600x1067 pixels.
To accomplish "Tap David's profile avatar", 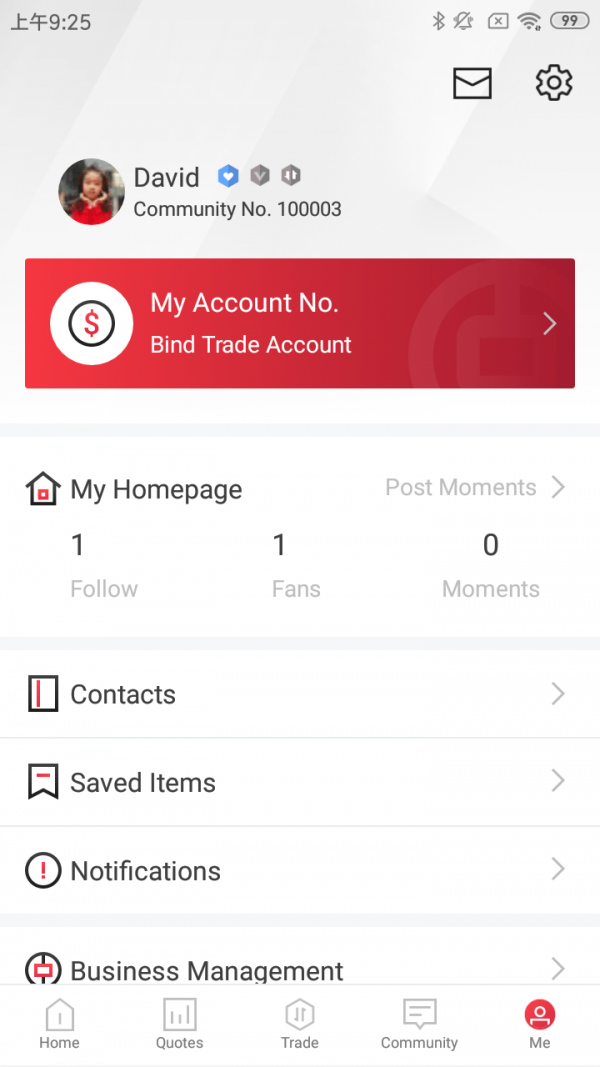I will click(92, 191).
